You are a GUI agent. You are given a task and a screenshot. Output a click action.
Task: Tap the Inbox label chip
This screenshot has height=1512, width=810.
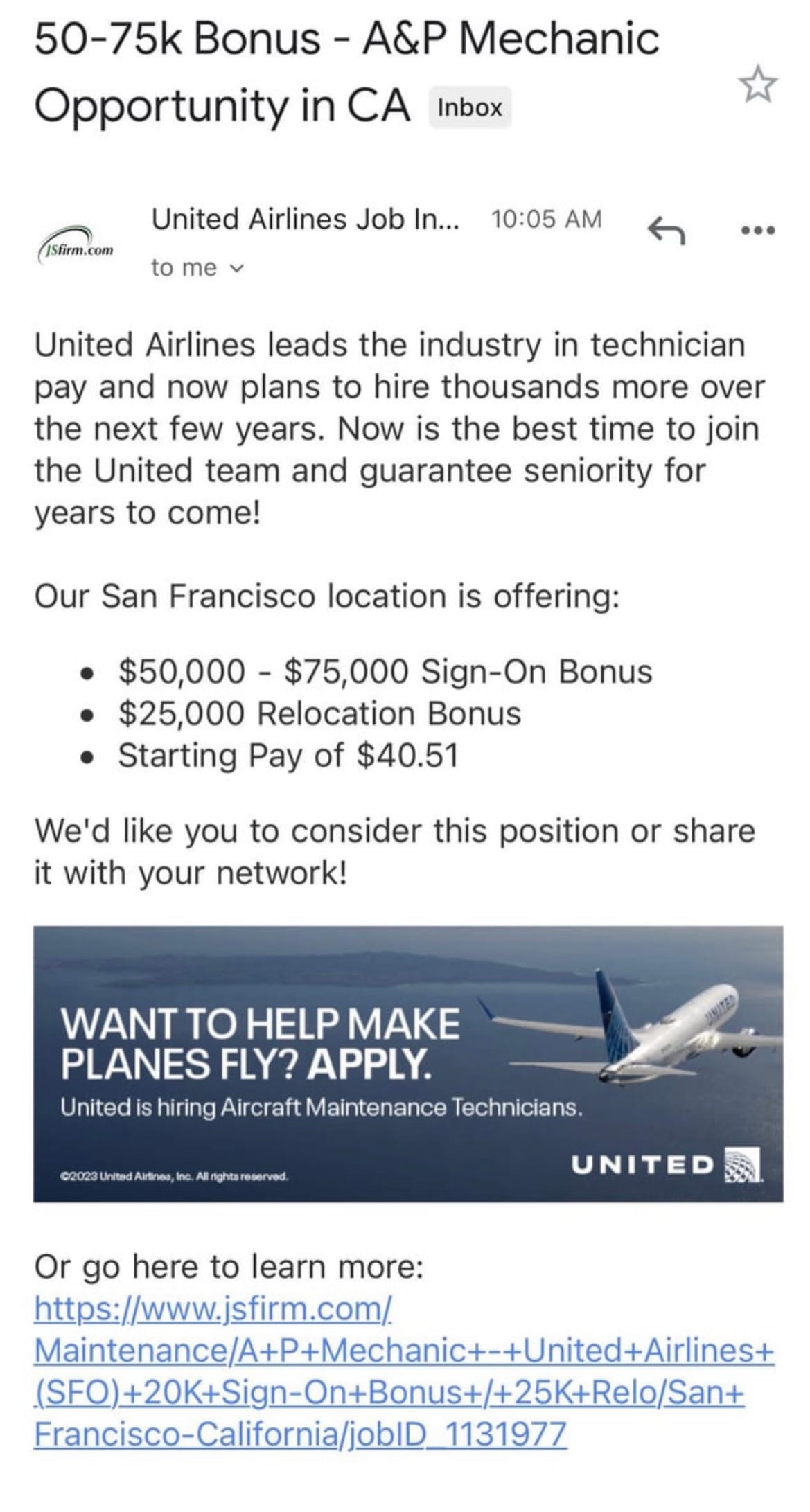[470, 108]
